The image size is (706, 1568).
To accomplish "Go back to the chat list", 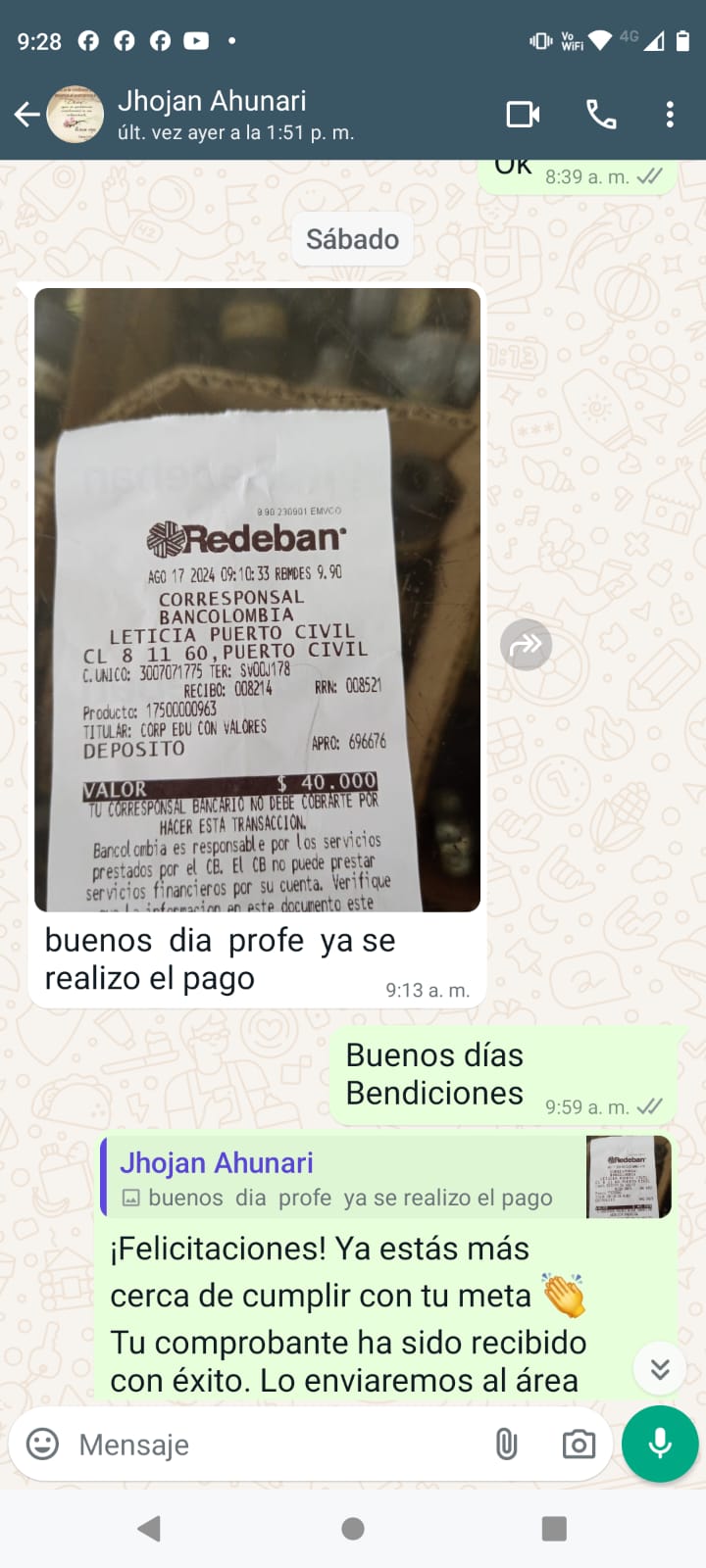I will click(x=27, y=115).
